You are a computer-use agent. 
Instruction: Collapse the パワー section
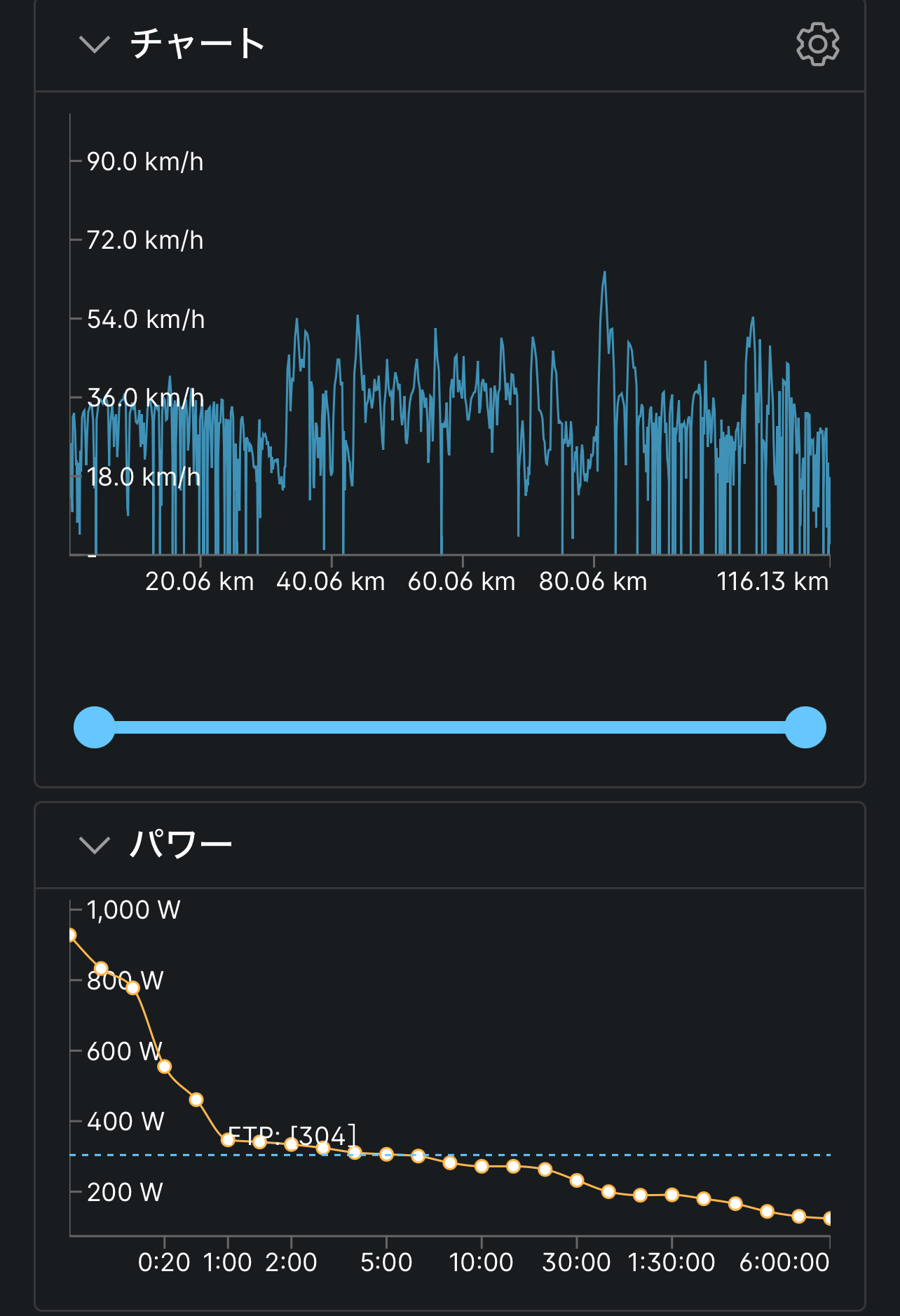pyautogui.click(x=95, y=844)
